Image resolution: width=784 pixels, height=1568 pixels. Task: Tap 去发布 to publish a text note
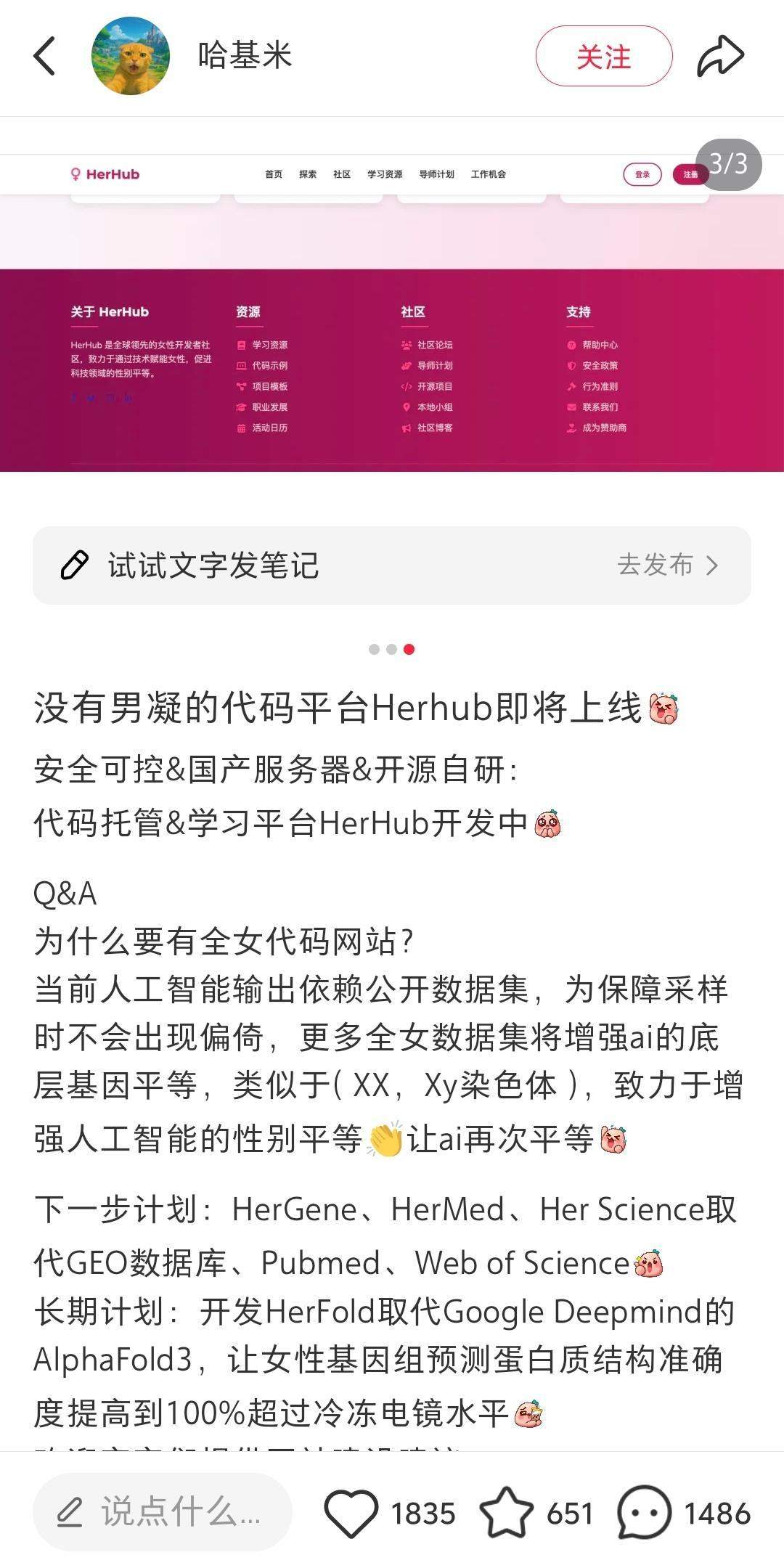(x=668, y=565)
